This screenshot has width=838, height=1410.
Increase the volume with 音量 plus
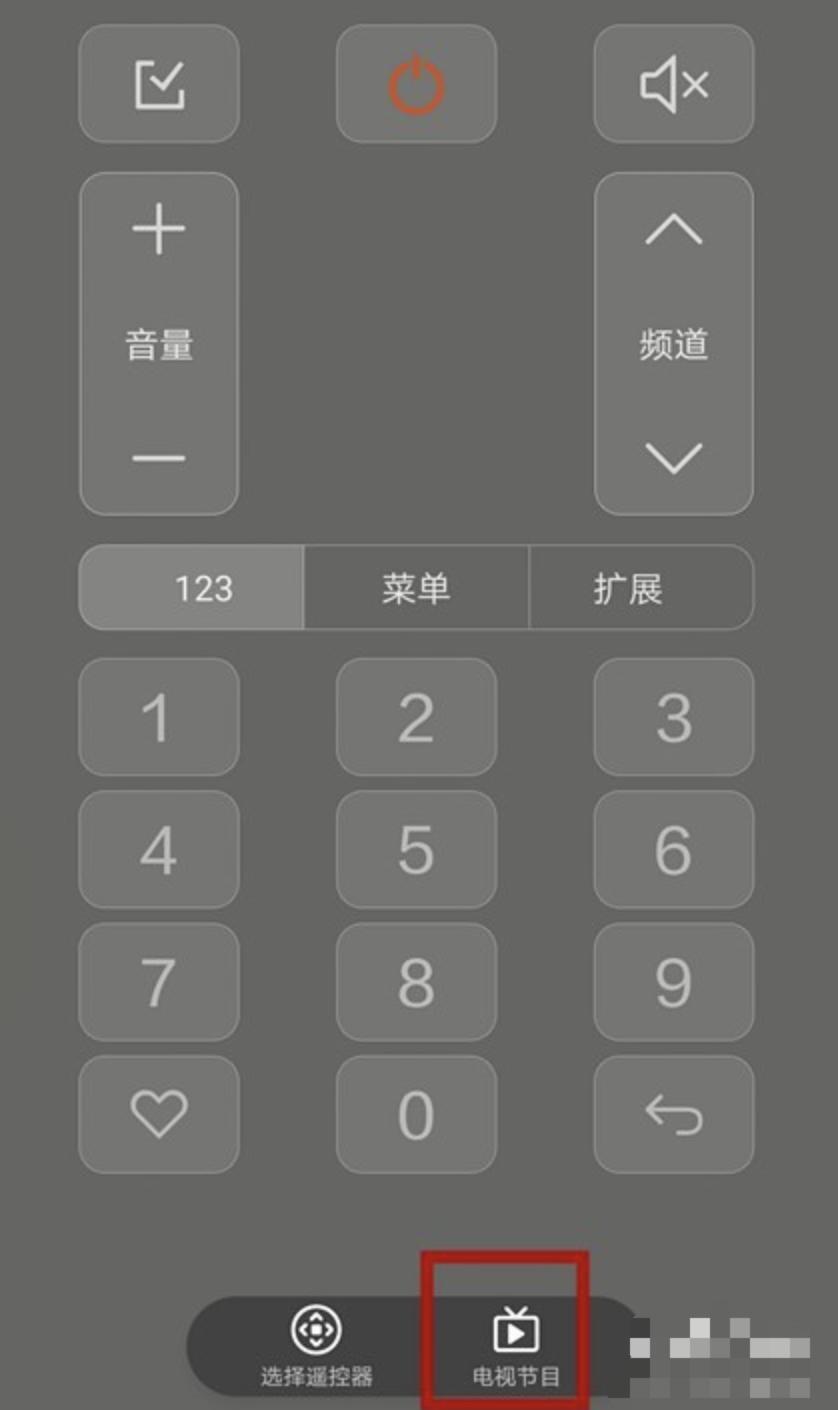tap(158, 228)
